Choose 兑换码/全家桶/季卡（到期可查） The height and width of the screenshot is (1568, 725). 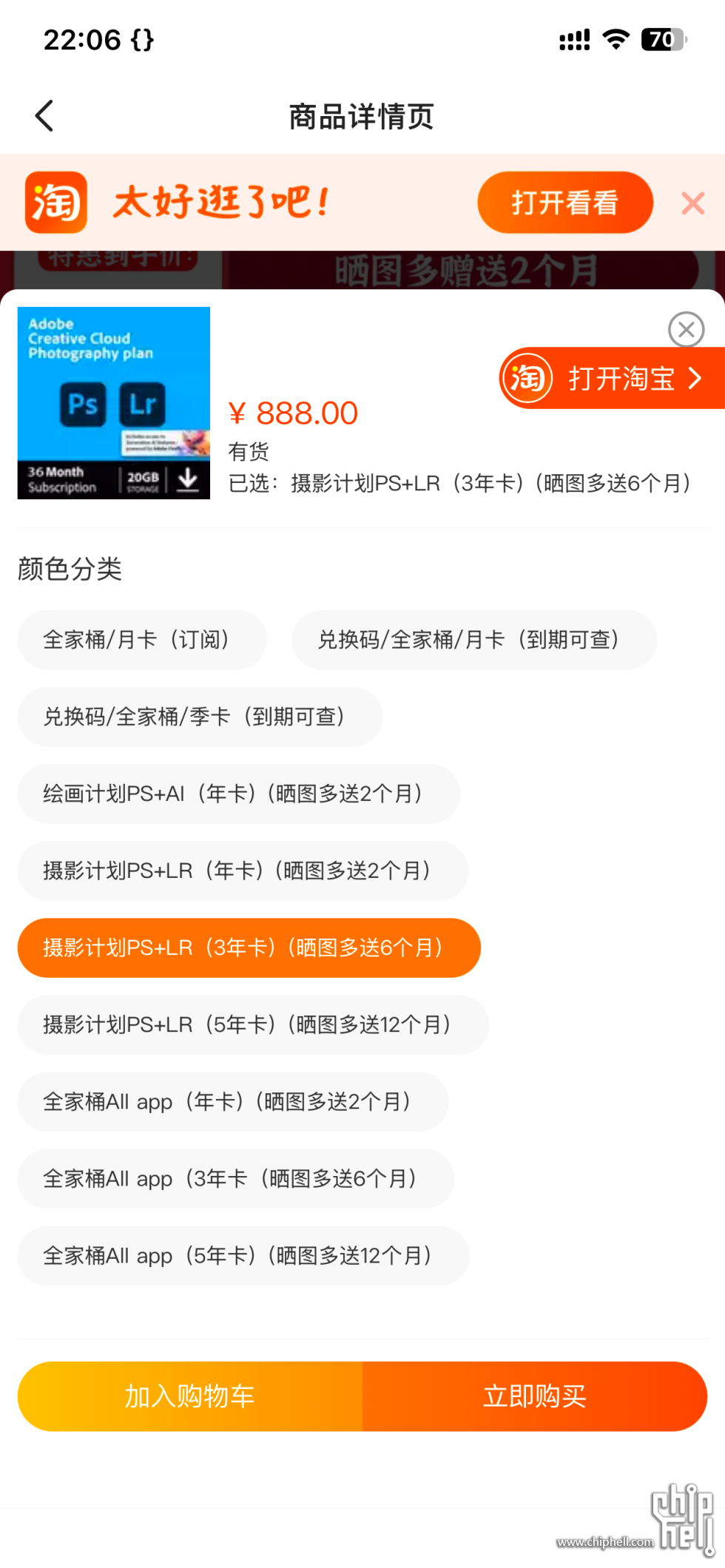coord(200,717)
